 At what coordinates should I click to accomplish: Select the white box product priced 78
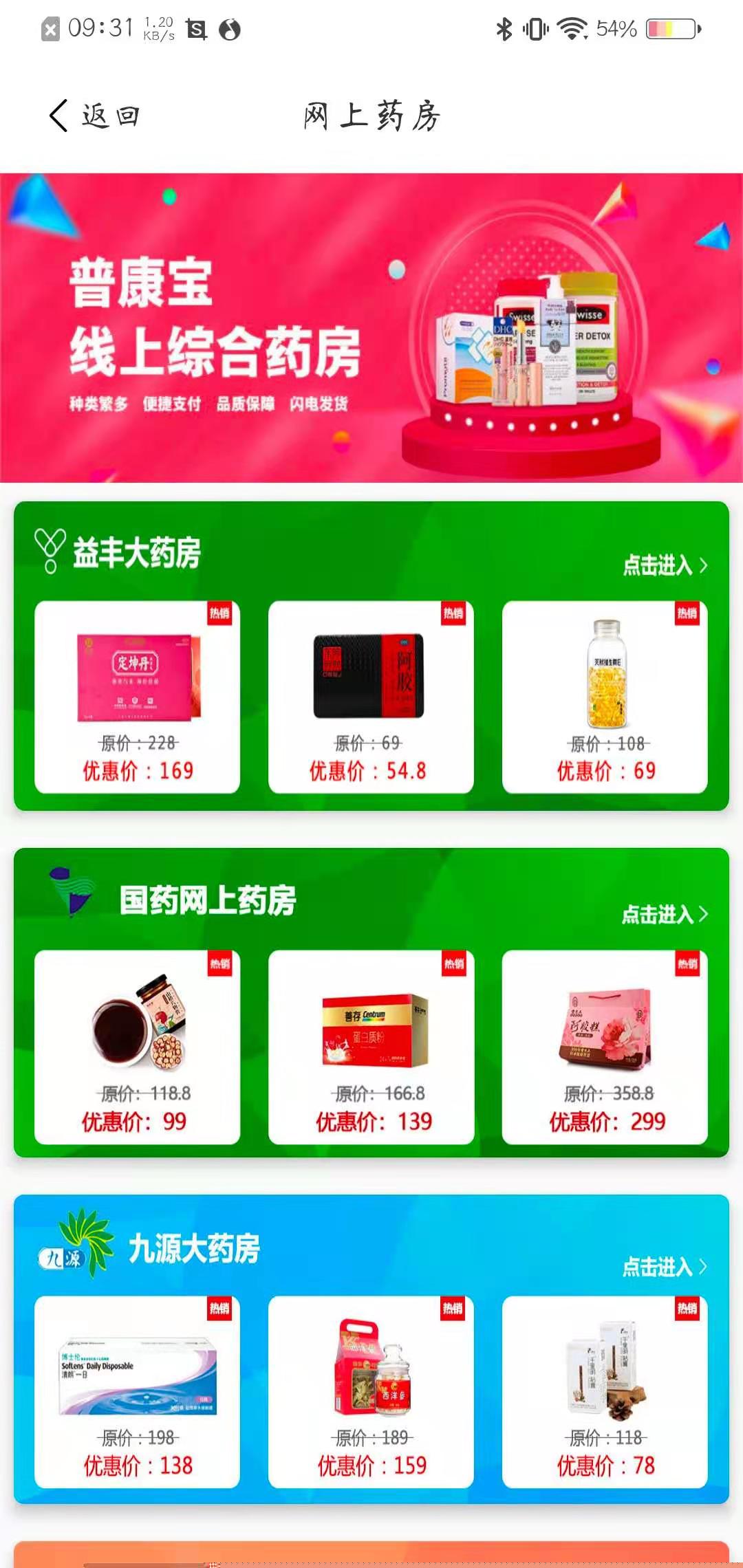pyautogui.click(x=605, y=1392)
